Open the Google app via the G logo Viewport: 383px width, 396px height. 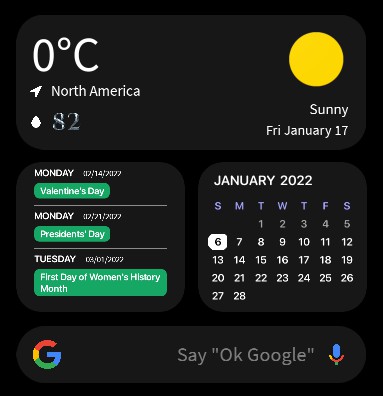tap(47, 354)
